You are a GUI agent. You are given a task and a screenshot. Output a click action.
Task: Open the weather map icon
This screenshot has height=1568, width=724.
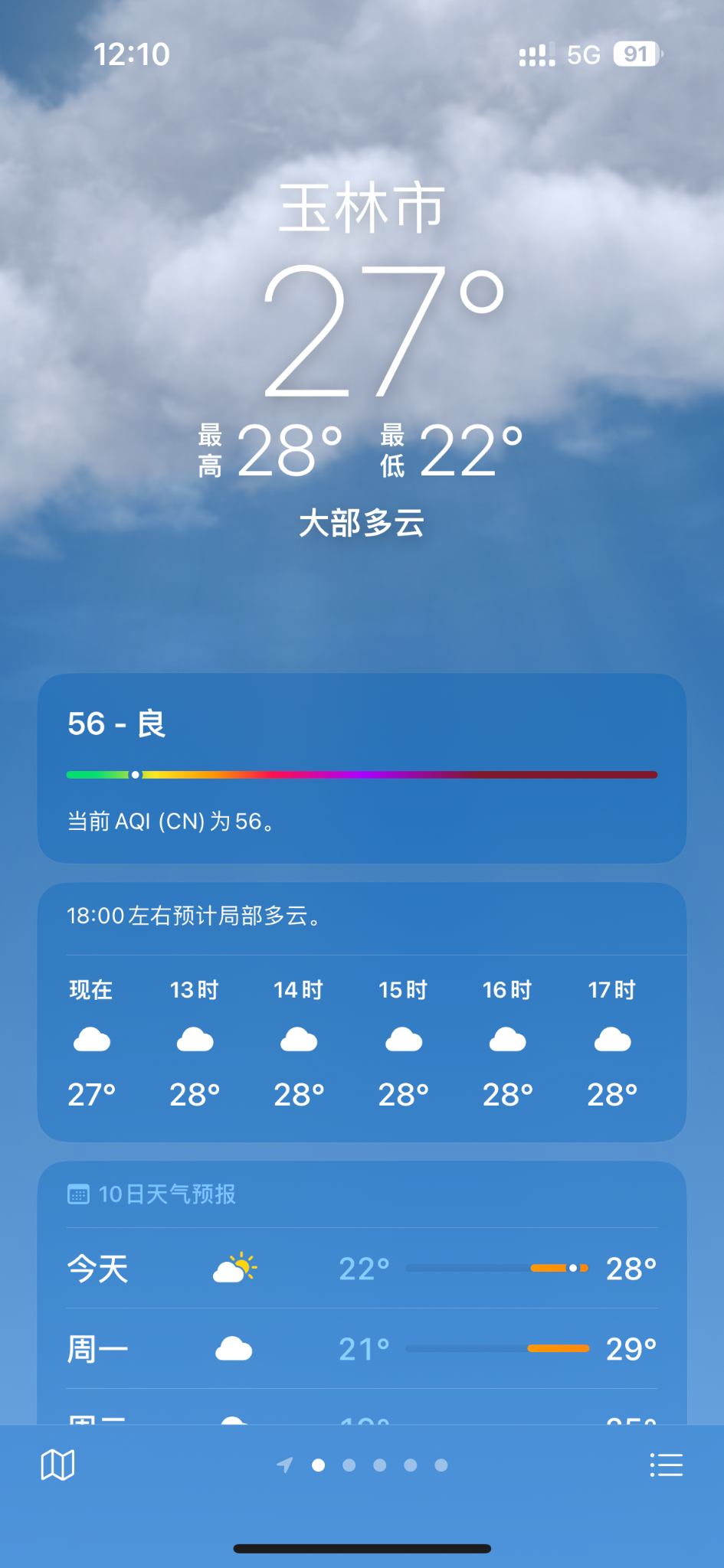pos(57,1465)
